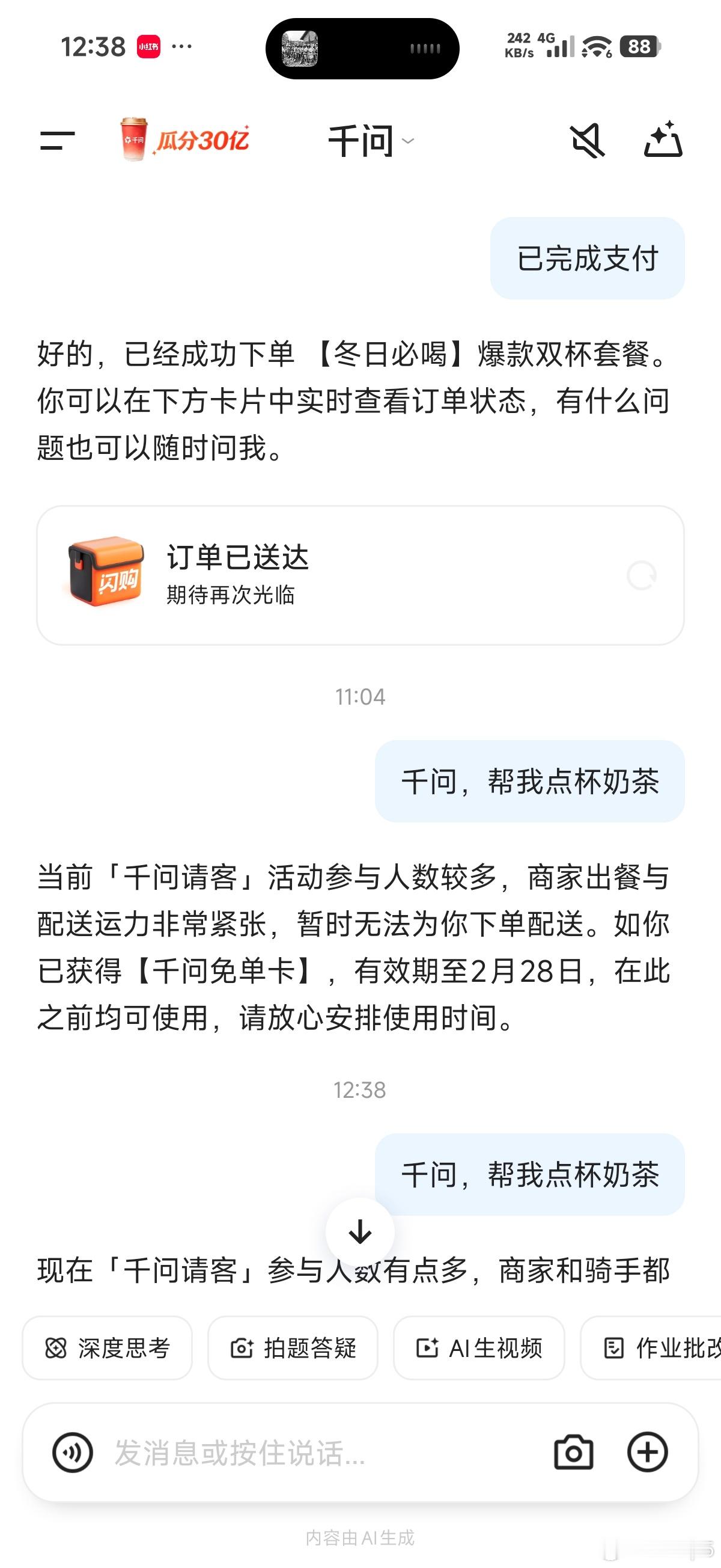Enable 深度思考 deep thinking mode
This screenshot has width=721, height=1568.
click(x=107, y=1349)
